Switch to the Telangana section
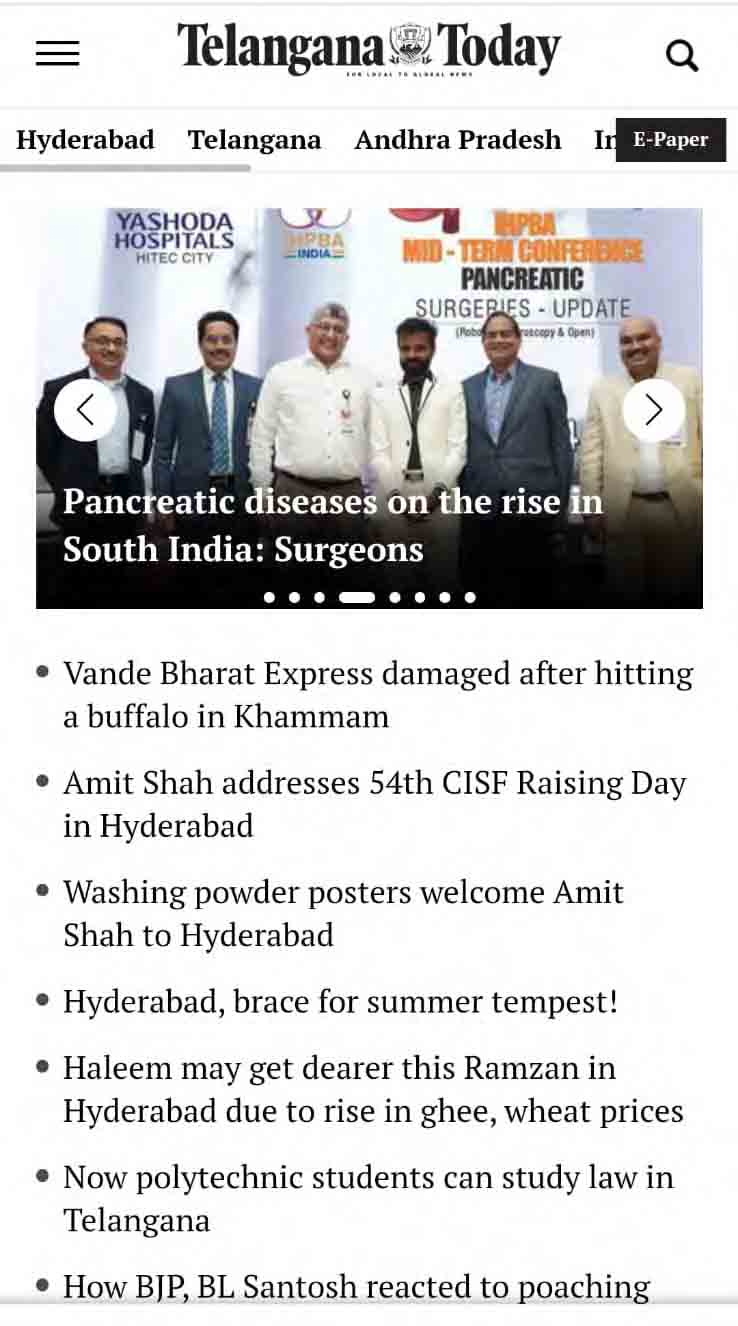The width and height of the screenshot is (738, 1326). point(254,140)
